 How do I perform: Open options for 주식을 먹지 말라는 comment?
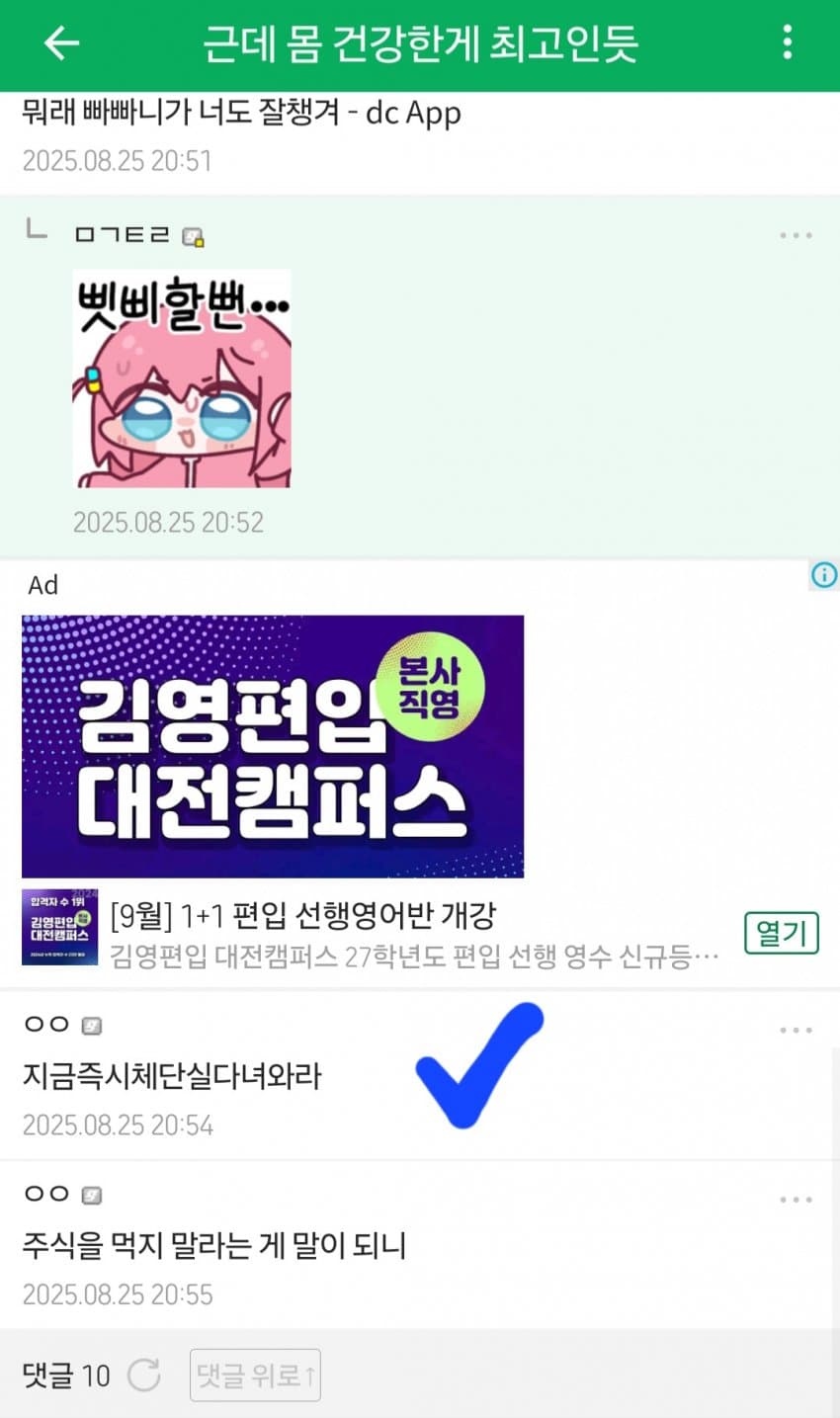click(x=795, y=1200)
